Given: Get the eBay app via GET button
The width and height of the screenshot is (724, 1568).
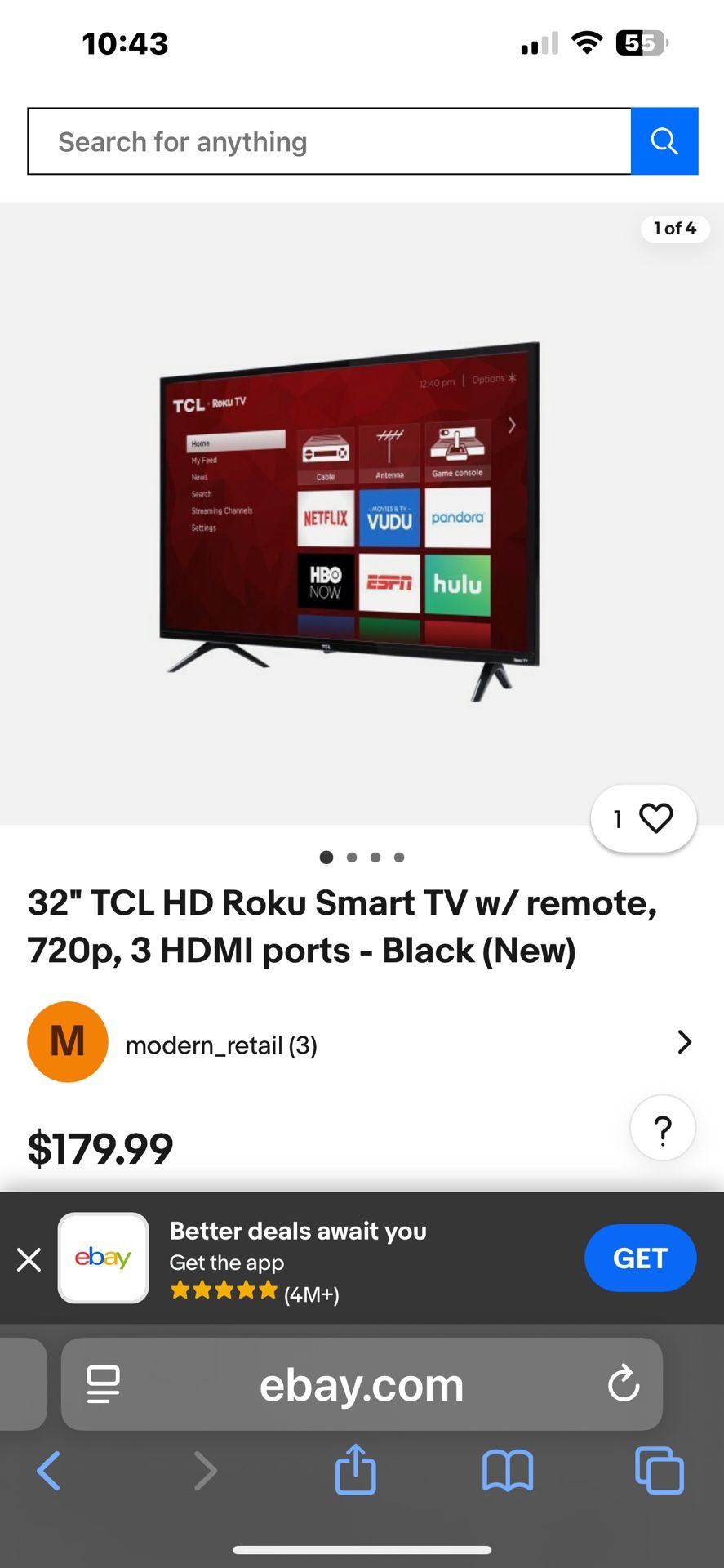Looking at the screenshot, I should [640, 1258].
